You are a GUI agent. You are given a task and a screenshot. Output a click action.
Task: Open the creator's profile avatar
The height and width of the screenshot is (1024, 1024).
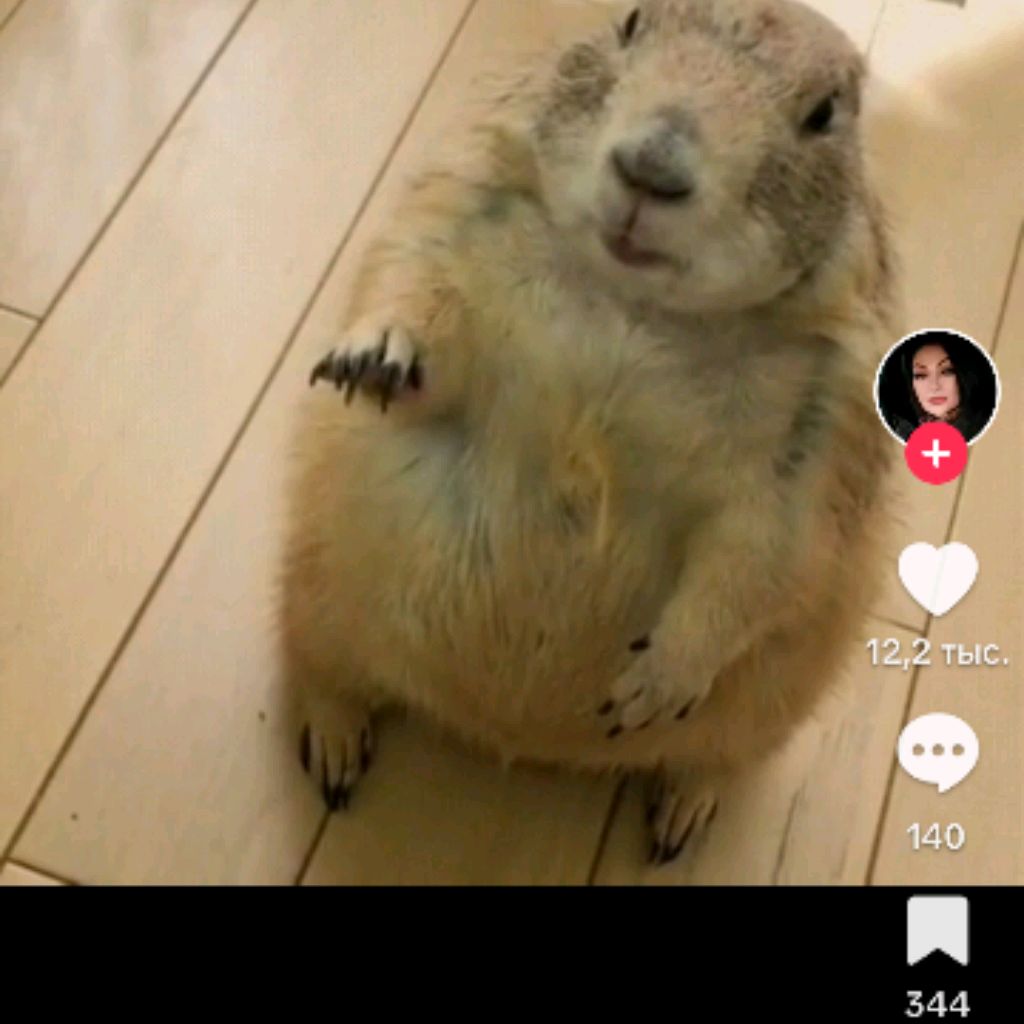(x=936, y=386)
